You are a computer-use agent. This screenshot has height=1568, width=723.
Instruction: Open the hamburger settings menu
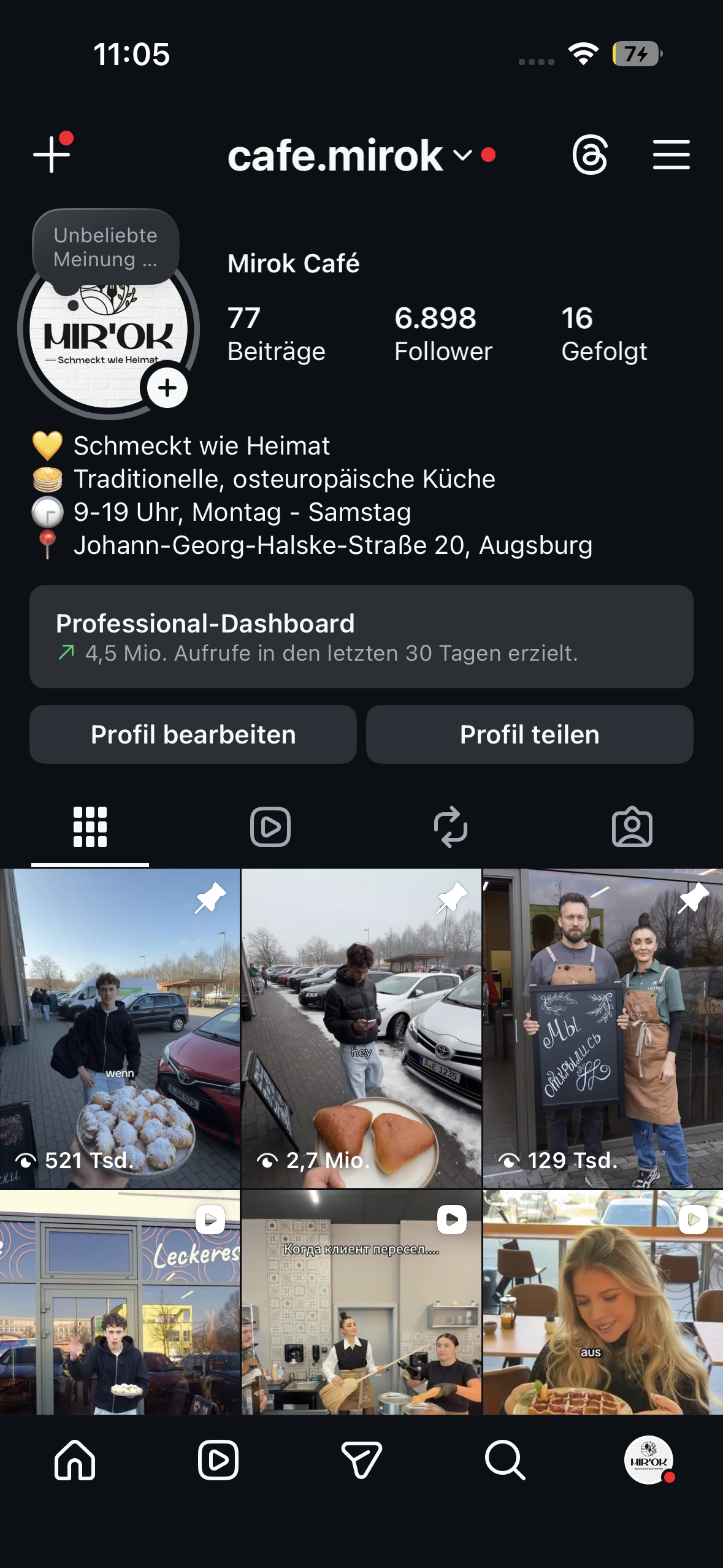pyautogui.click(x=671, y=155)
